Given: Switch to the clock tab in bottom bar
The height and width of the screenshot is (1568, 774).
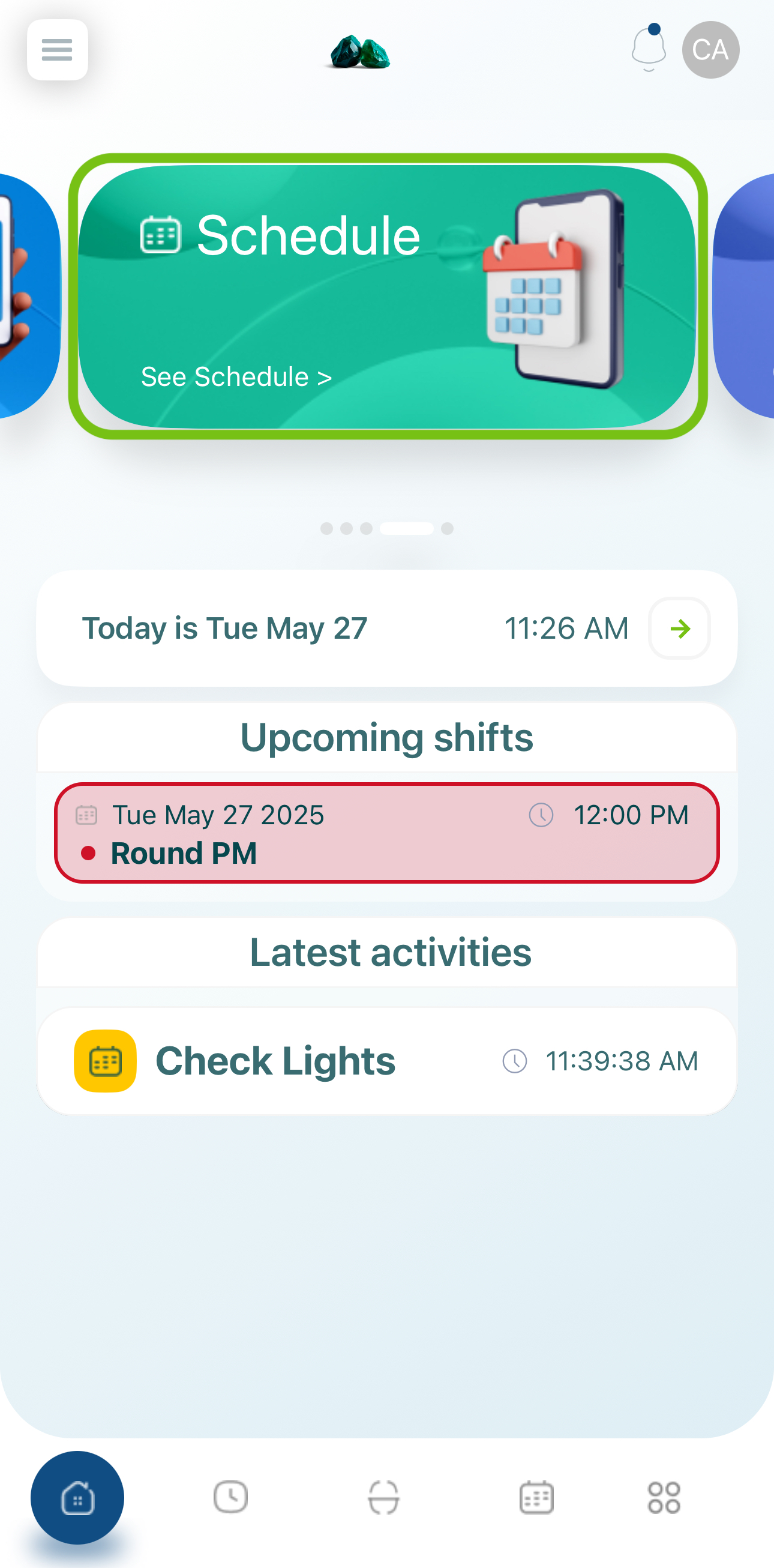Looking at the screenshot, I should tap(230, 1497).
